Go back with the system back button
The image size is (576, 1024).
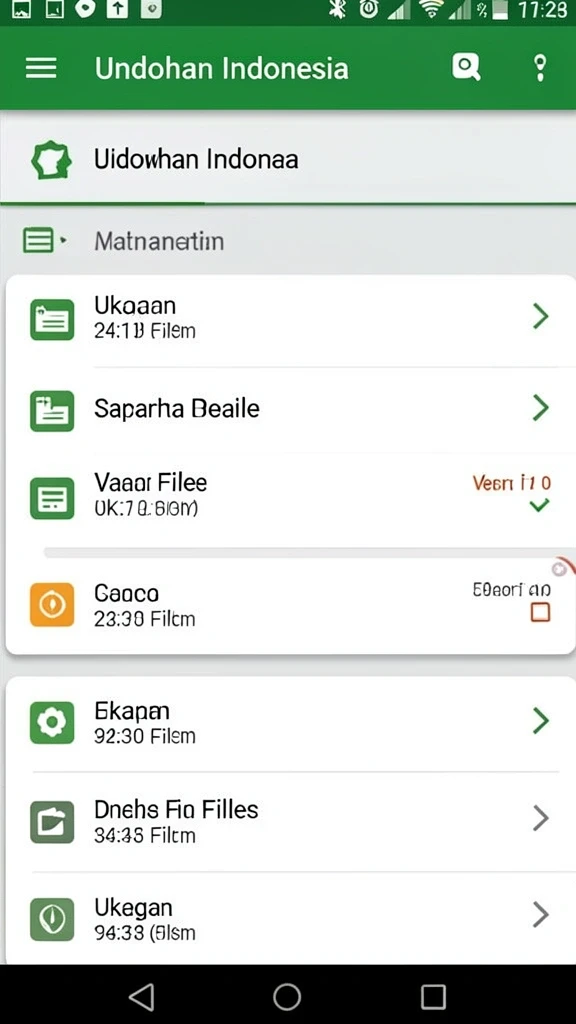coord(142,997)
